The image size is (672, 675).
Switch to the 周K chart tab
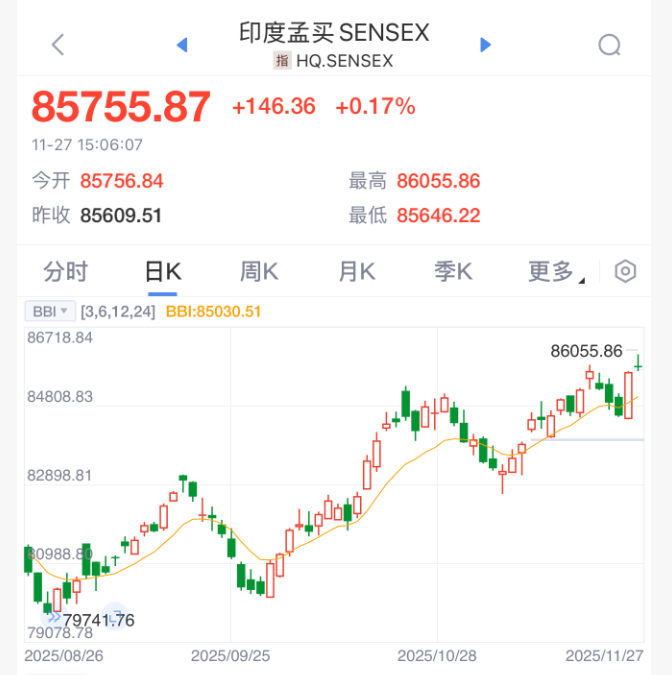(x=258, y=271)
